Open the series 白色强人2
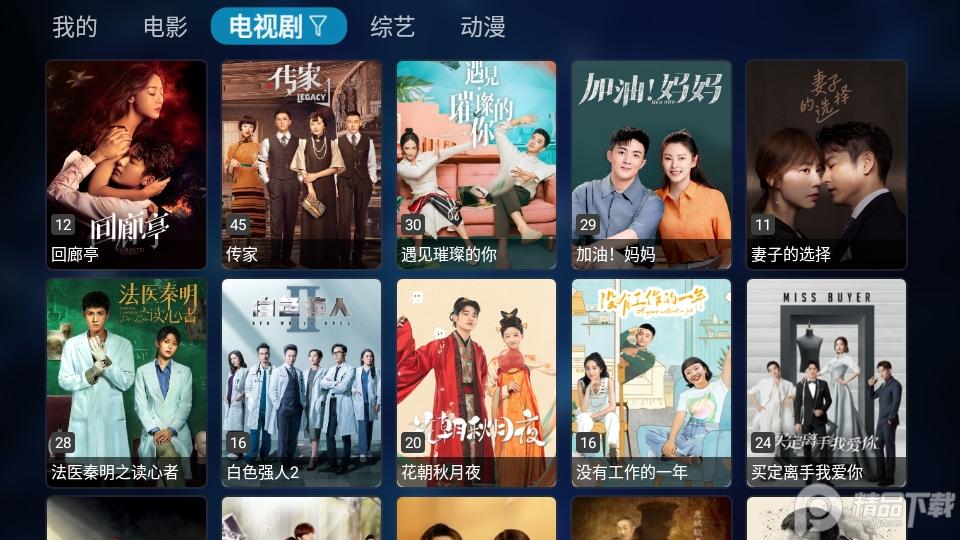This screenshot has height=540, width=960. [x=301, y=383]
